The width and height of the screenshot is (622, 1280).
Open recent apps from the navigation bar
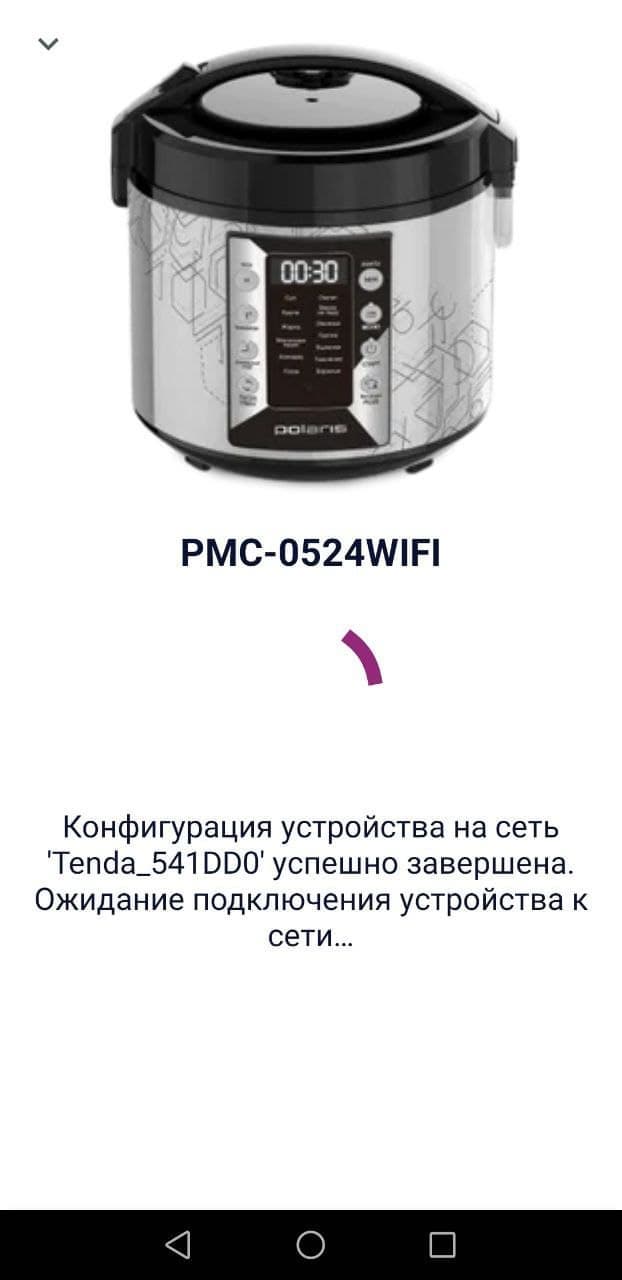(x=442, y=1244)
